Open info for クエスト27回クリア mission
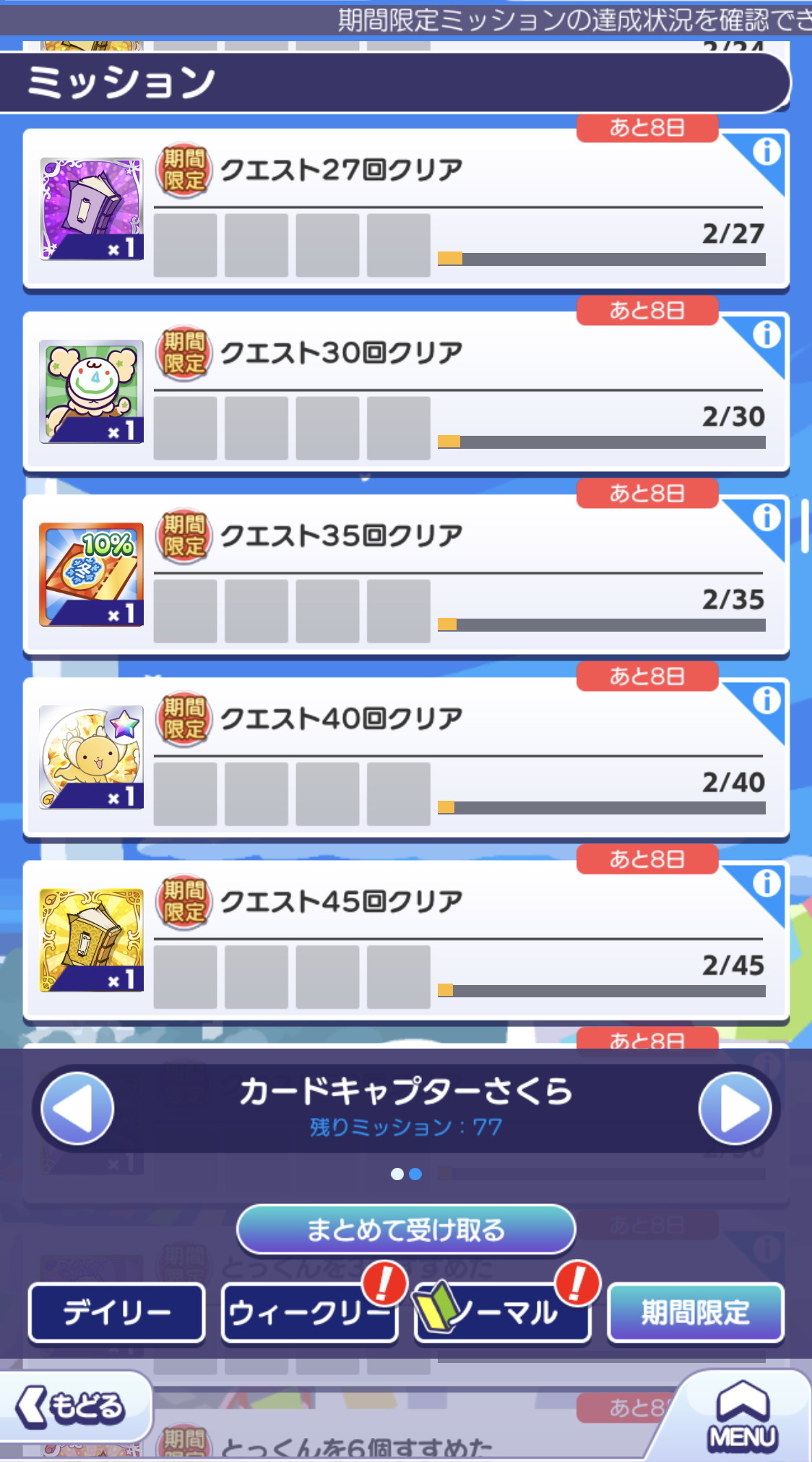 point(766,152)
